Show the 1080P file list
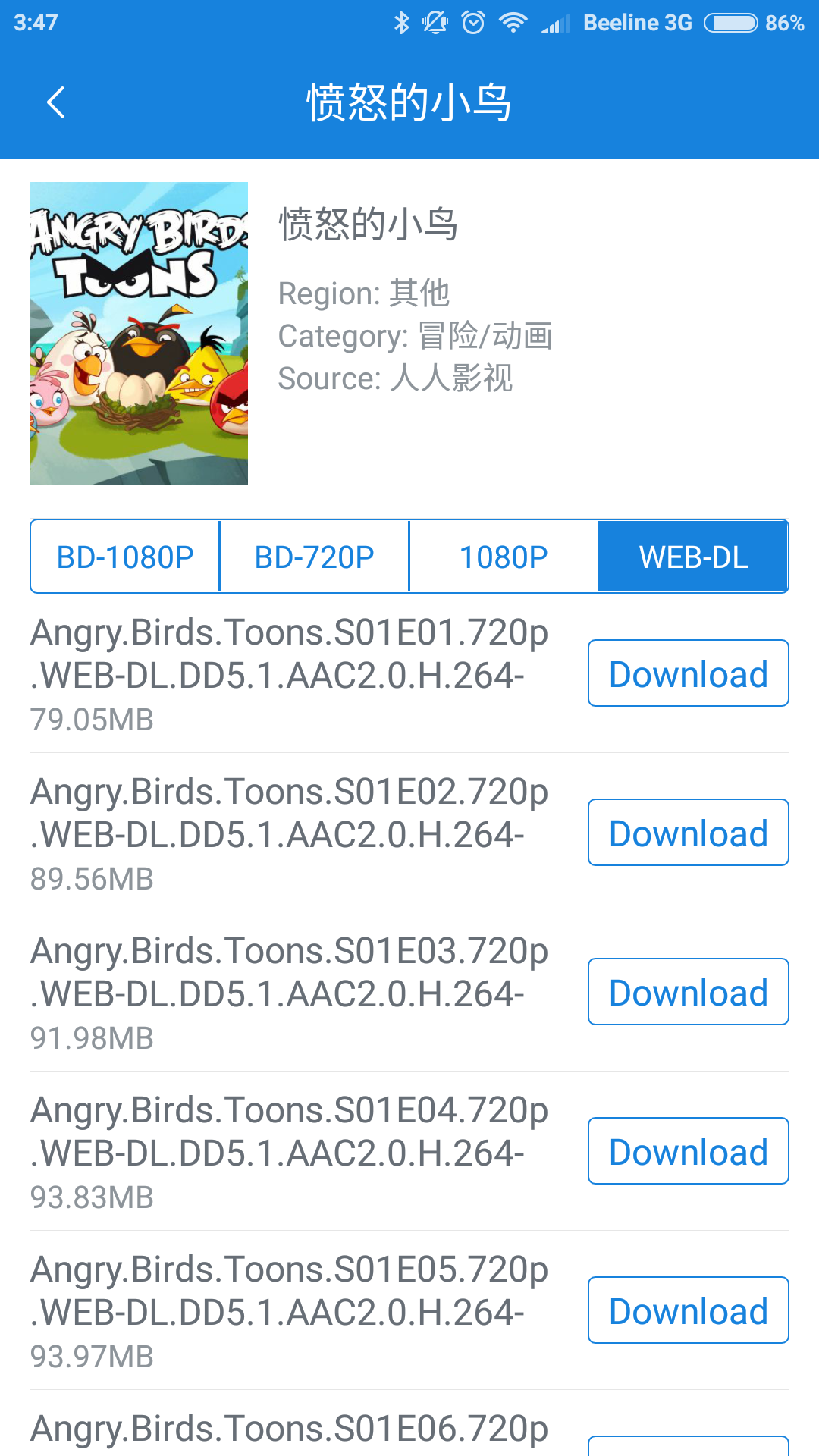Image resolution: width=819 pixels, height=1456 pixels. pyautogui.click(x=504, y=557)
